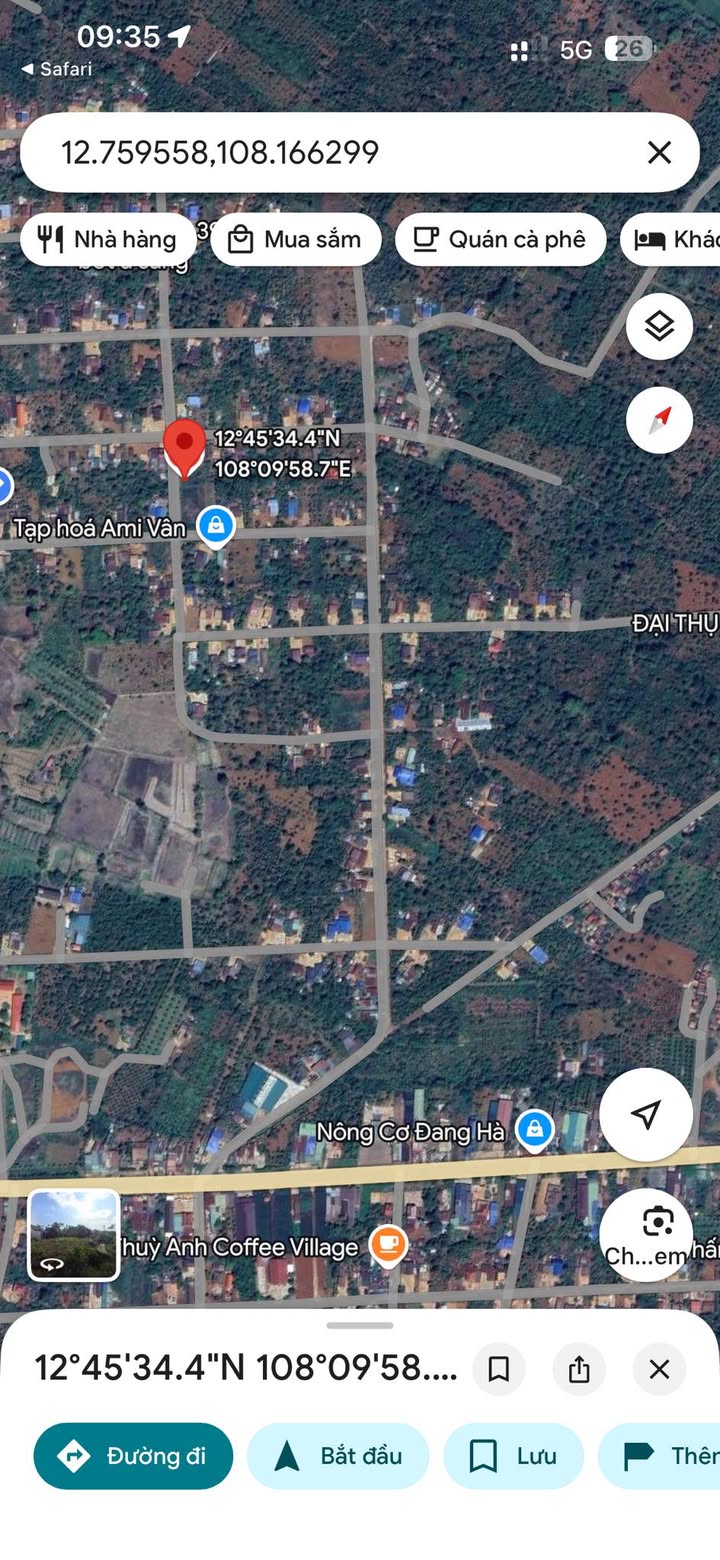
Task: Show Quán cà phê nearby
Action: [500, 240]
